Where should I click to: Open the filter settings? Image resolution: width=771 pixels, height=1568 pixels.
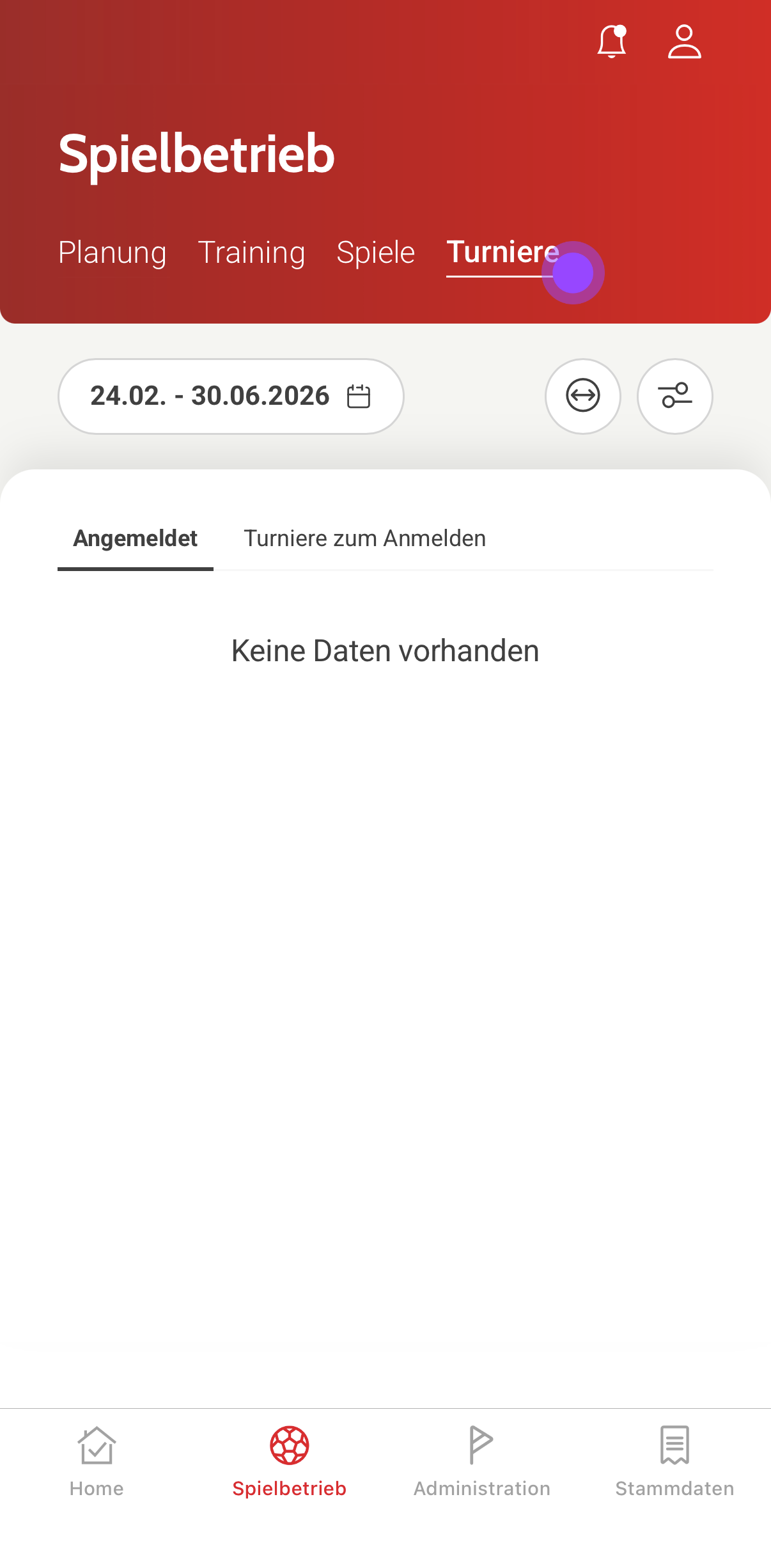pyautogui.click(x=674, y=396)
